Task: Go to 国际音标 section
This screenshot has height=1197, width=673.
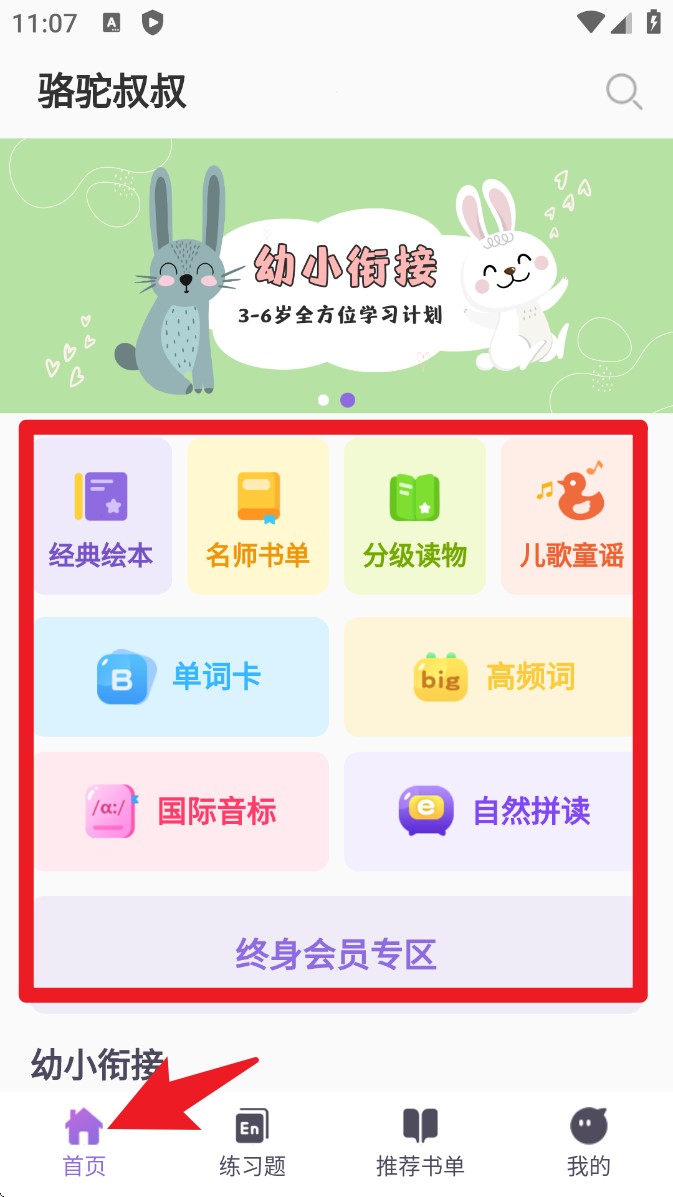Action: click(182, 811)
